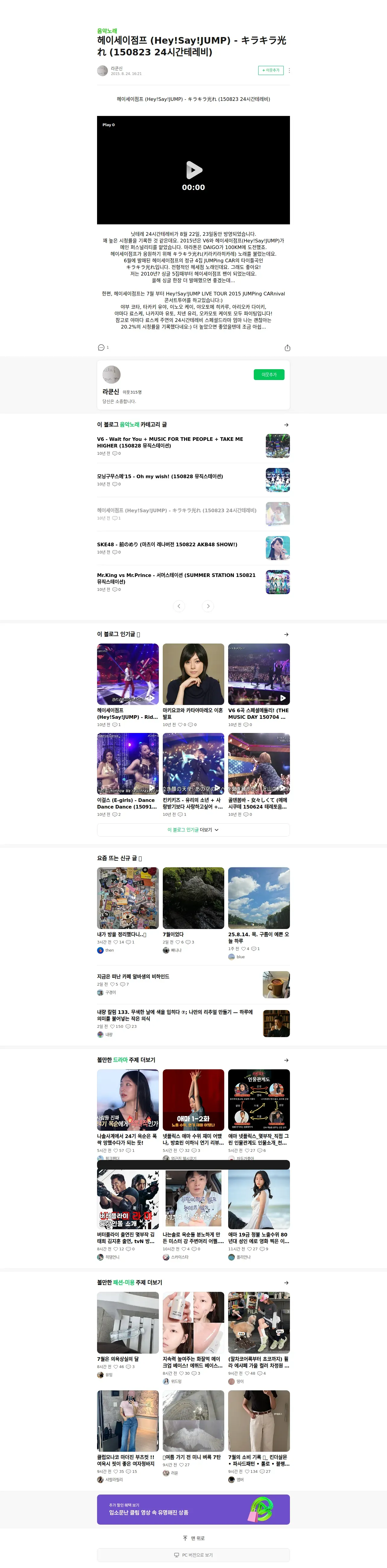Switch to PC 버전으로 보기
The image size is (387, 1568).
pyautogui.click(x=194, y=1555)
